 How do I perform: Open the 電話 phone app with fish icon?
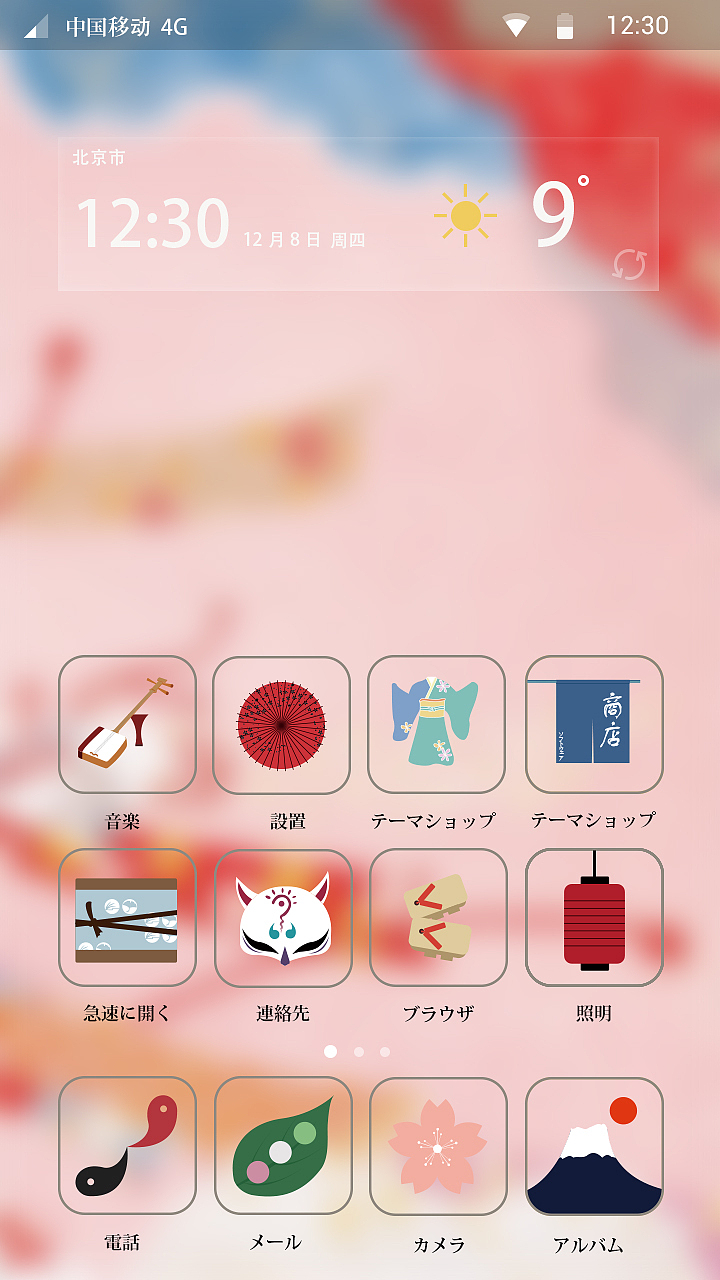128,1146
